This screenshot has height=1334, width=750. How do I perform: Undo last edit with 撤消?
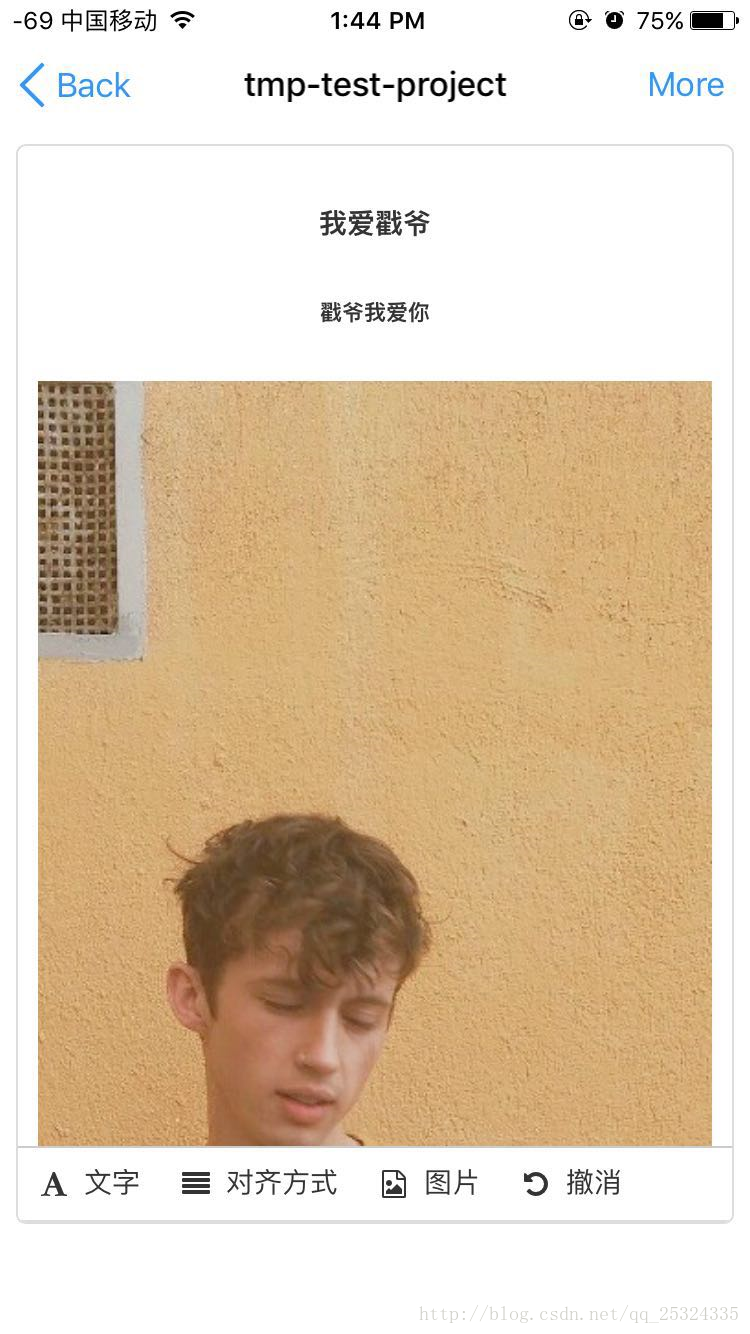pyautogui.click(x=572, y=1183)
